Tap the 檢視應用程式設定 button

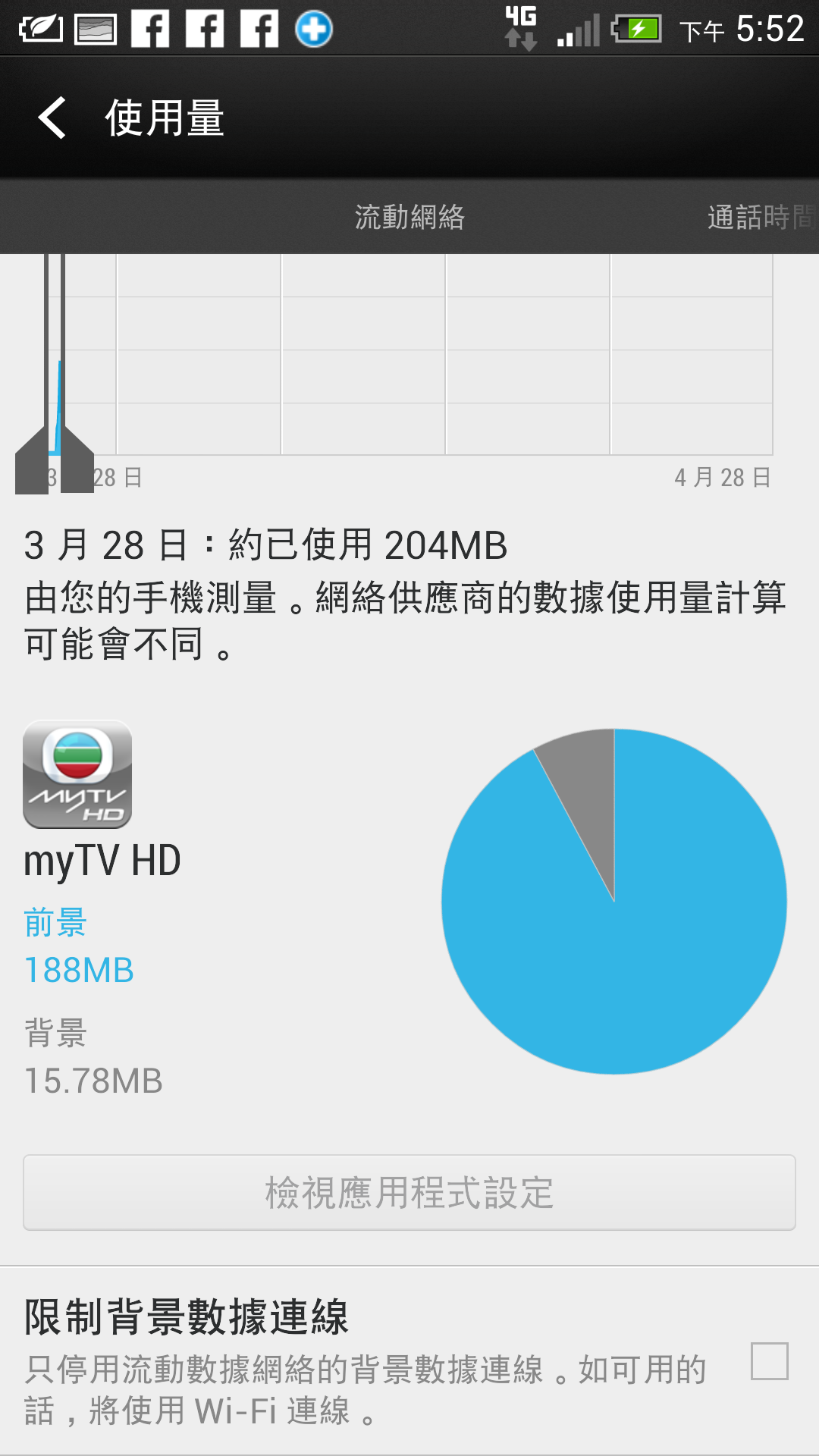click(x=409, y=1193)
